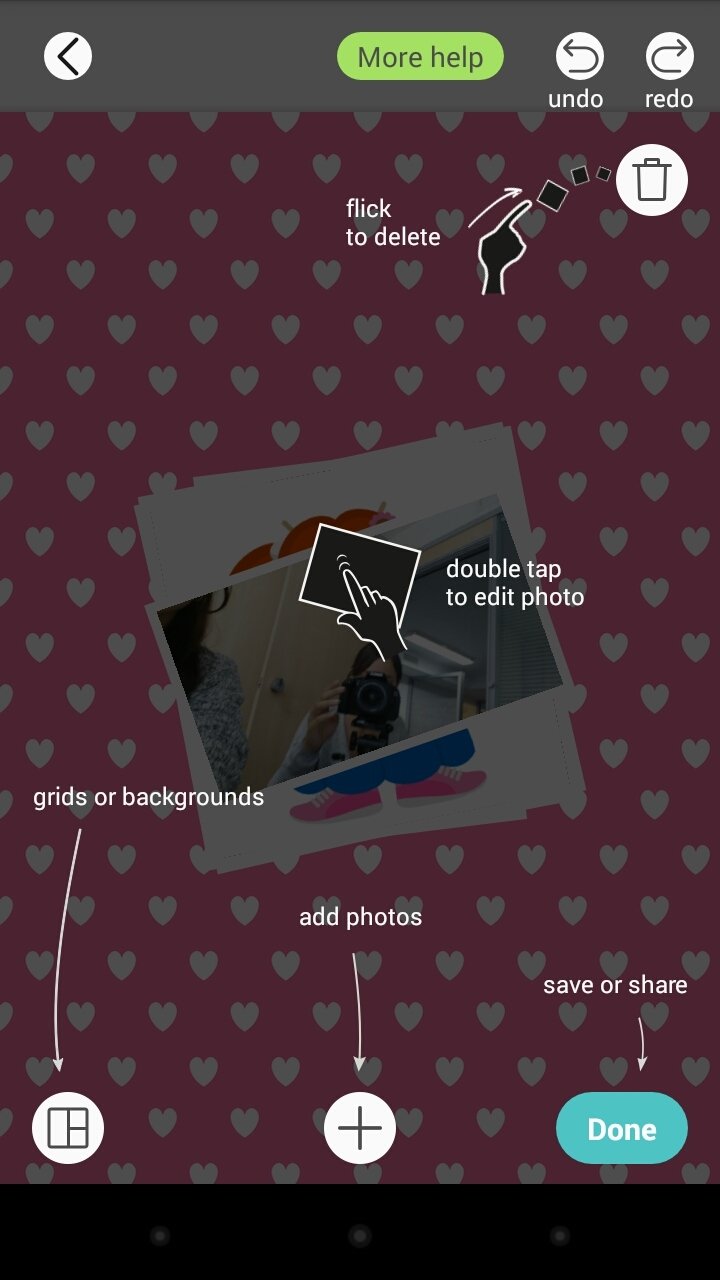Tap Done to save or share
The width and height of the screenshot is (720, 1280).
[621, 1128]
